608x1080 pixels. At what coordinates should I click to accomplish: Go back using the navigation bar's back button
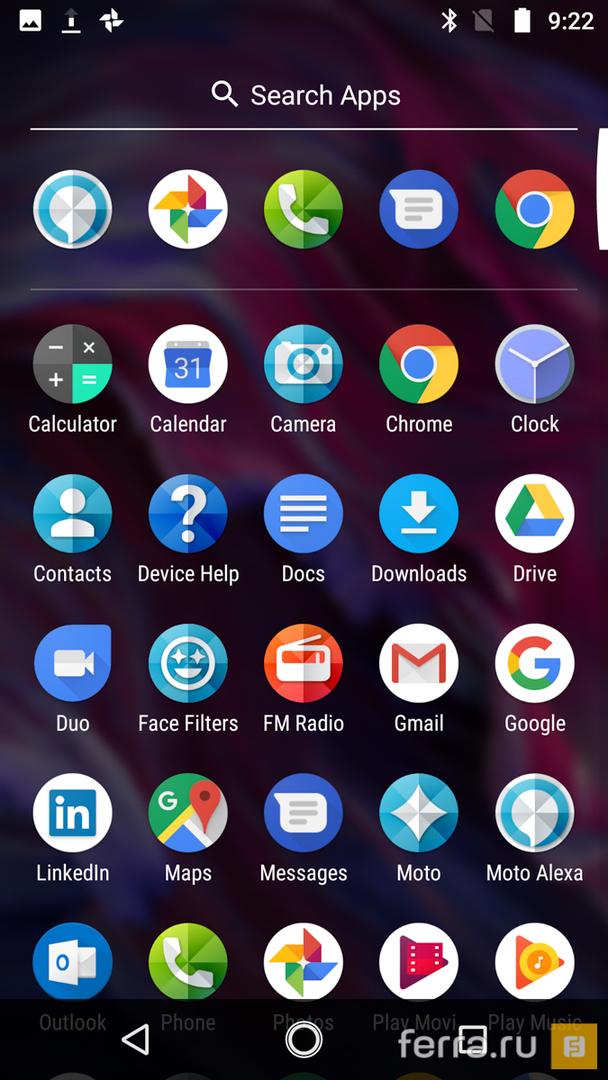[x=136, y=1040]
